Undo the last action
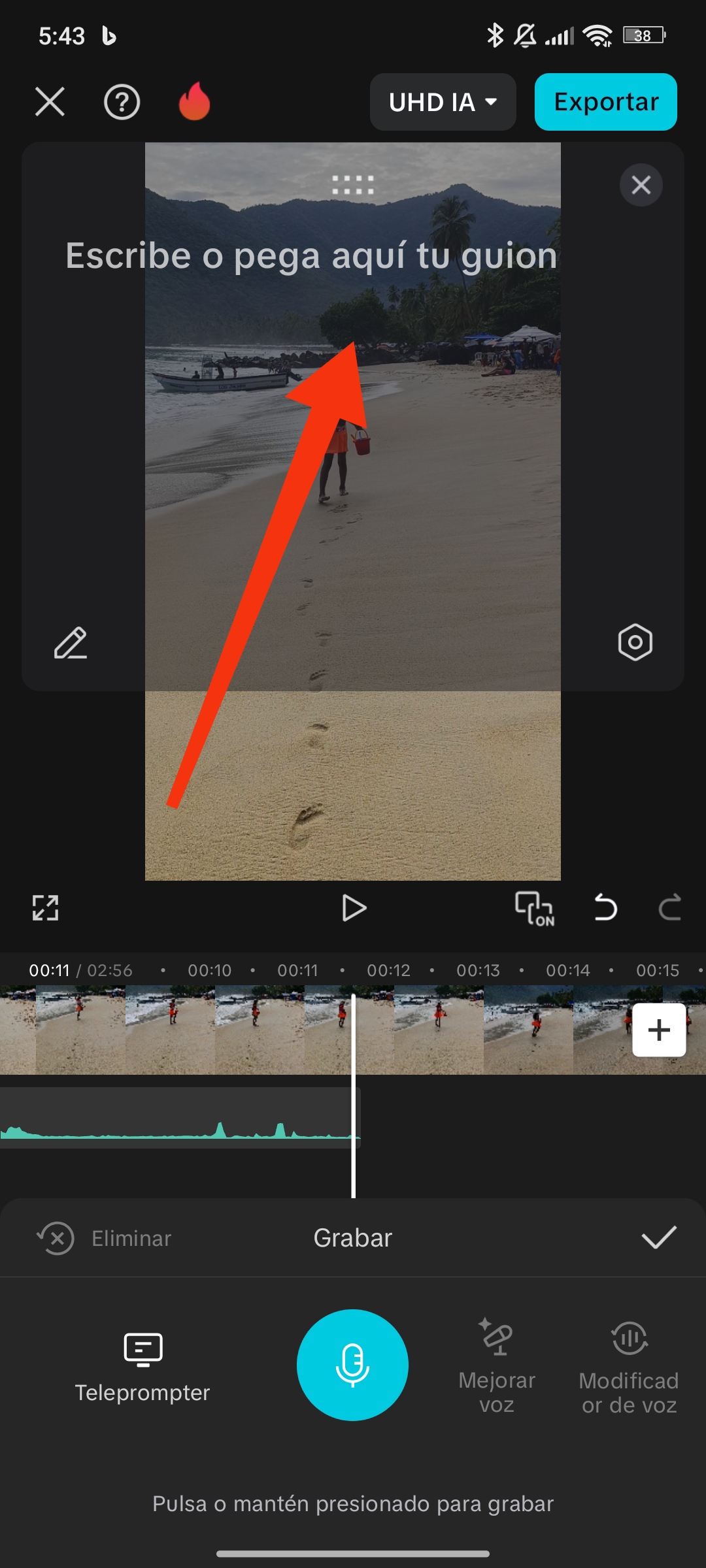Image resolution: width=706 pixels, height=1568 pixels. click(605, 908)
